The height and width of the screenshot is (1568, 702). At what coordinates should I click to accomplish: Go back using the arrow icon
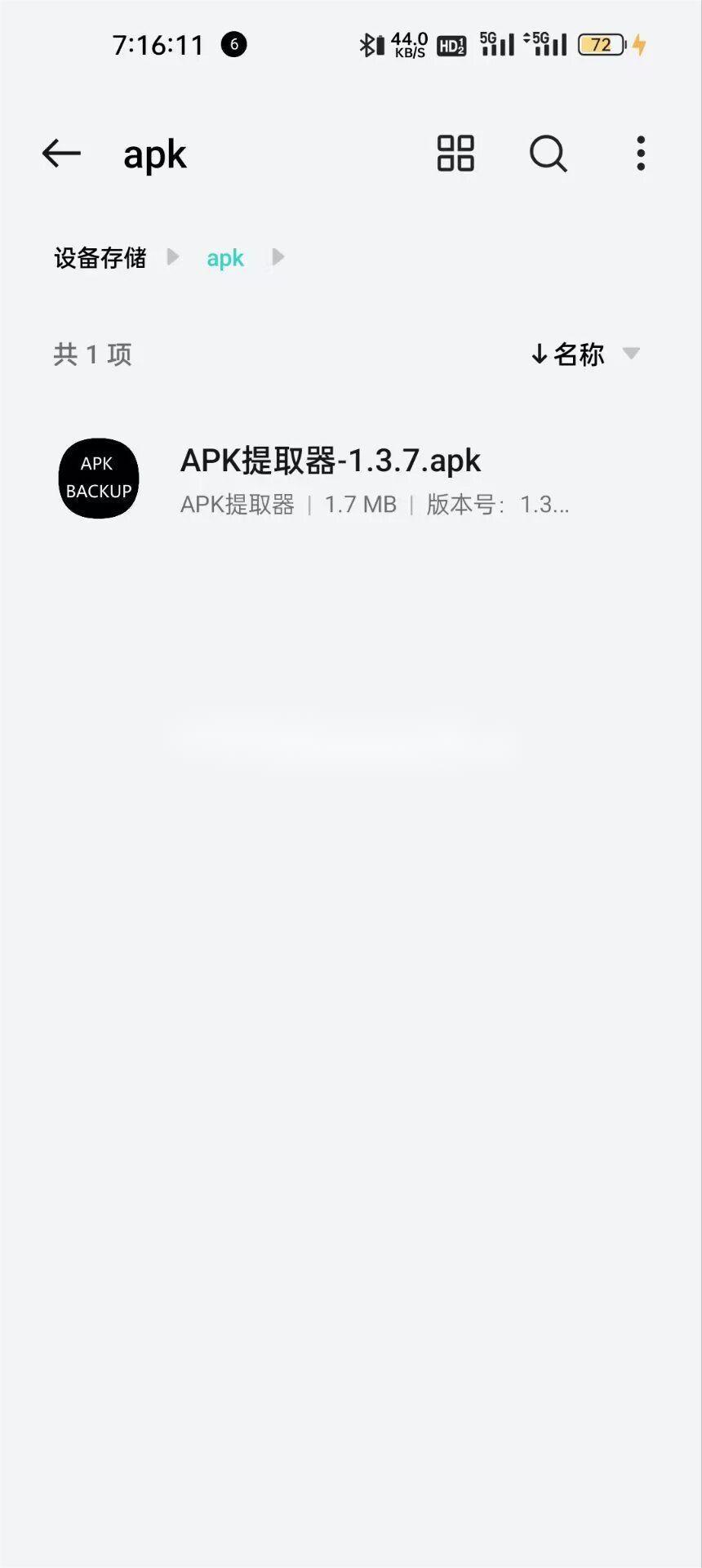tap(61, 154)
